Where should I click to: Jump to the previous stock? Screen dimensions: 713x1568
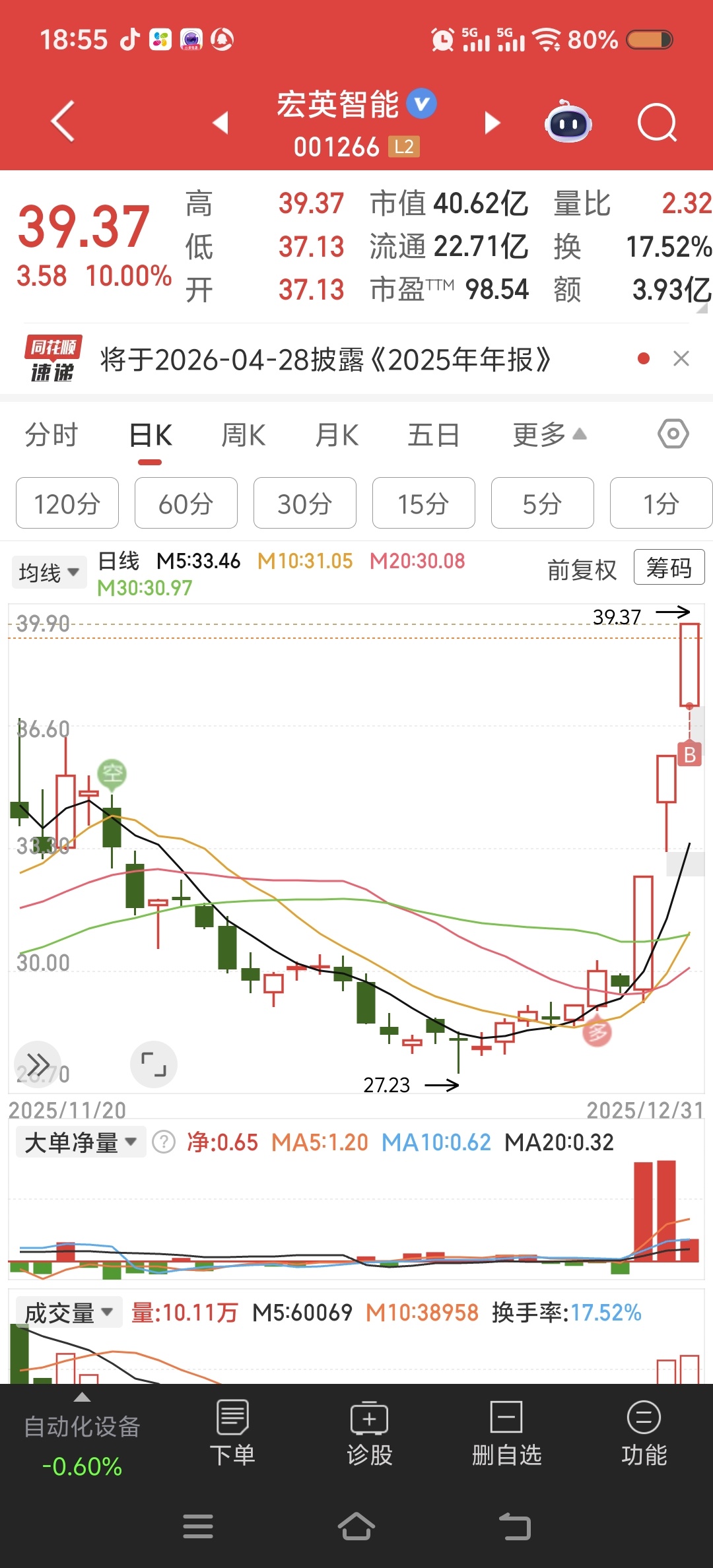(221, 123)
